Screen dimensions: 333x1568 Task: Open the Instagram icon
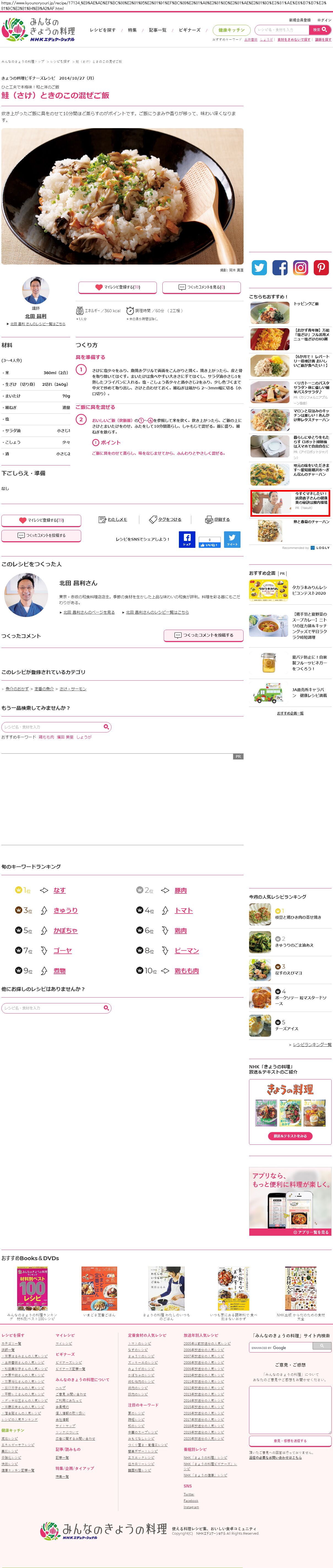tap(300, 267)
